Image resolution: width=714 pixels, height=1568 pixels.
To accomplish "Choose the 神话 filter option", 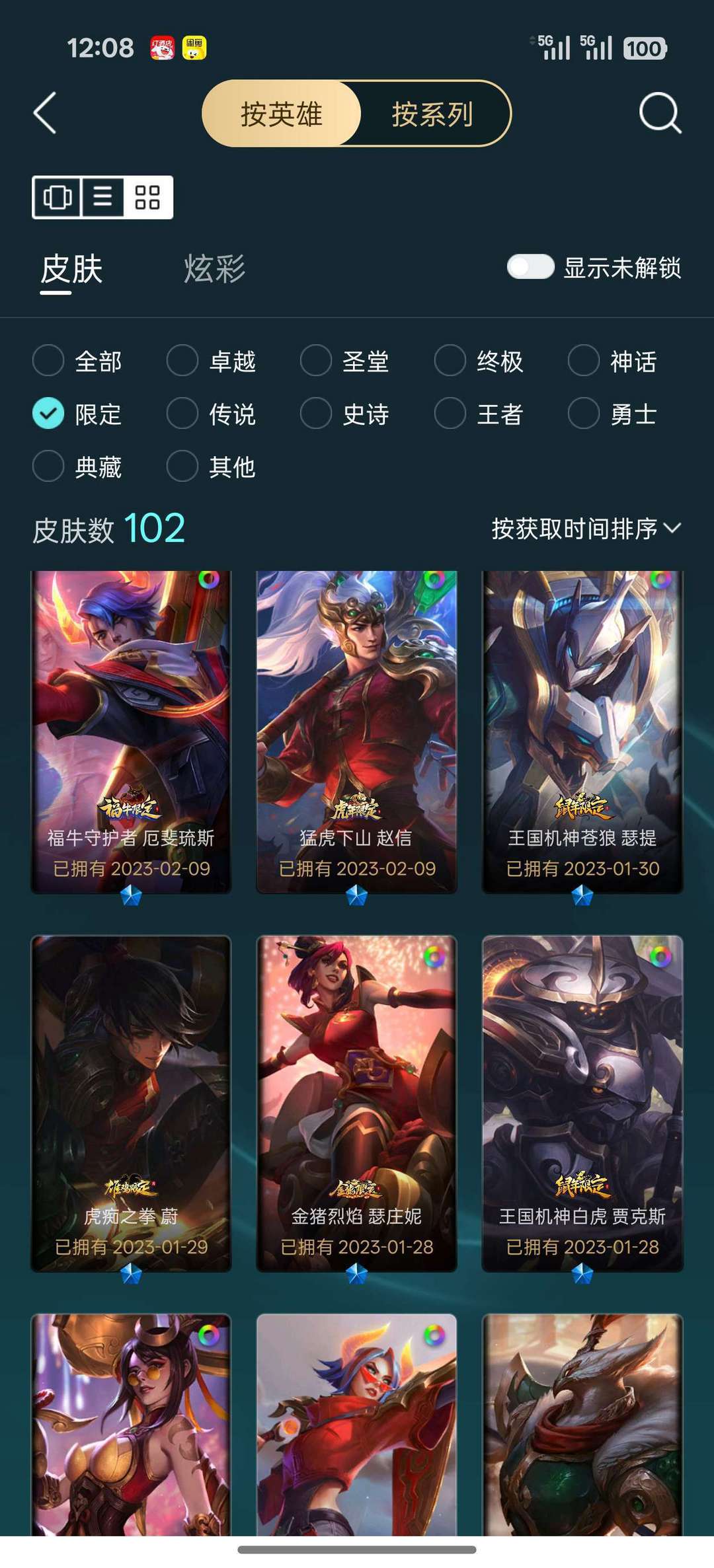I will (584, 361).
